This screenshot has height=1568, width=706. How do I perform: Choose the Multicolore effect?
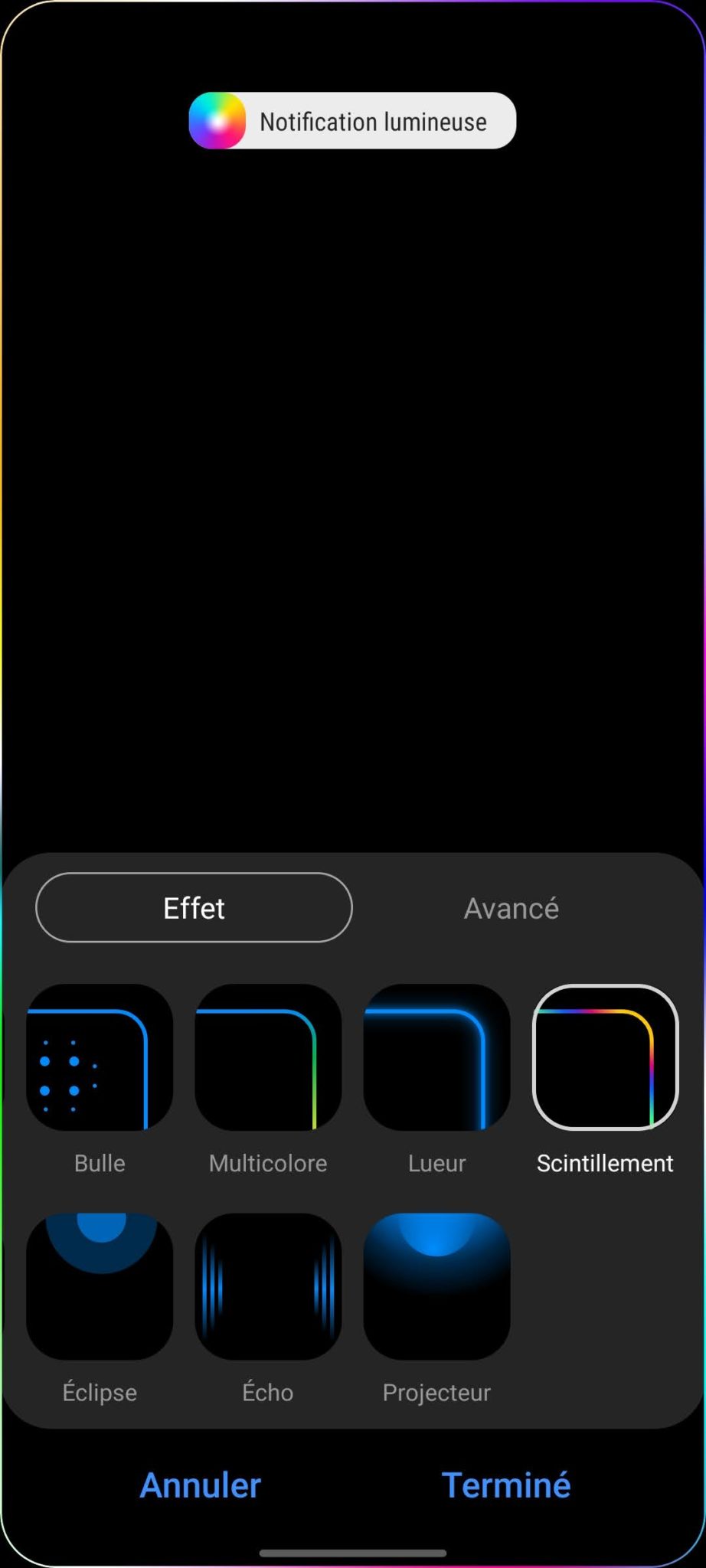tap(268, 1057)
